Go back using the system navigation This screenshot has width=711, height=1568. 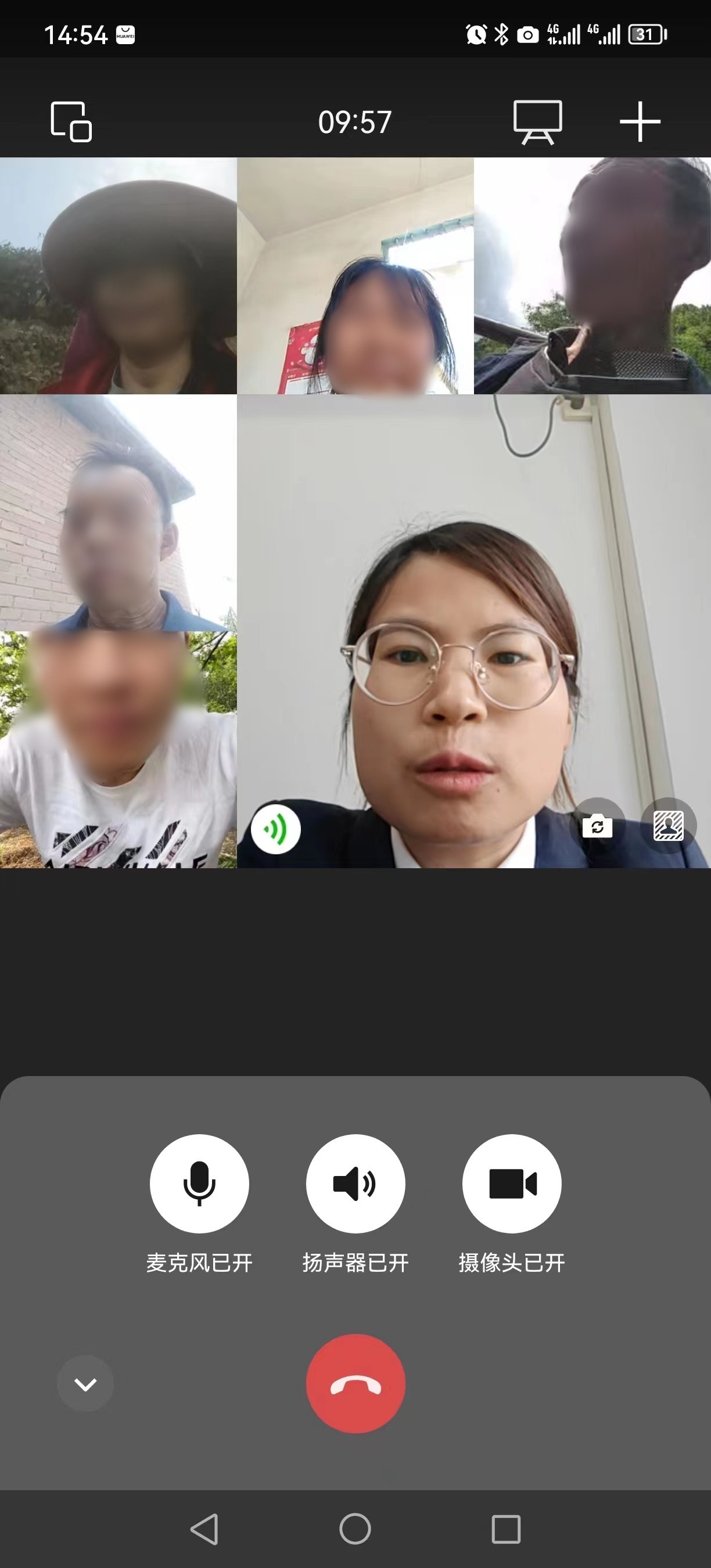tap(204, 1529)
